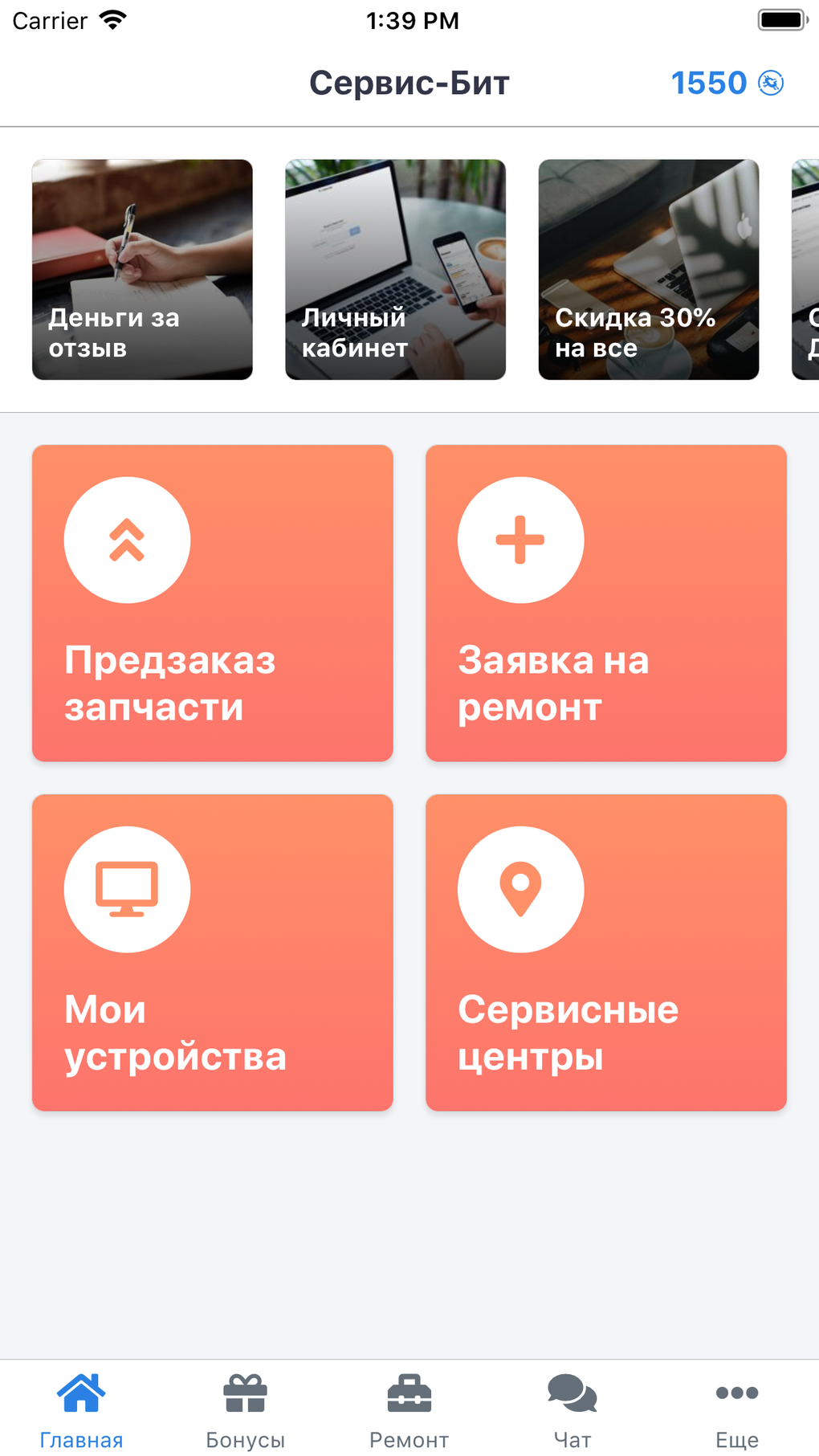
Task: Switch to the Бонусы tab
Action: pyautogui.click(x=245, y=1409)
